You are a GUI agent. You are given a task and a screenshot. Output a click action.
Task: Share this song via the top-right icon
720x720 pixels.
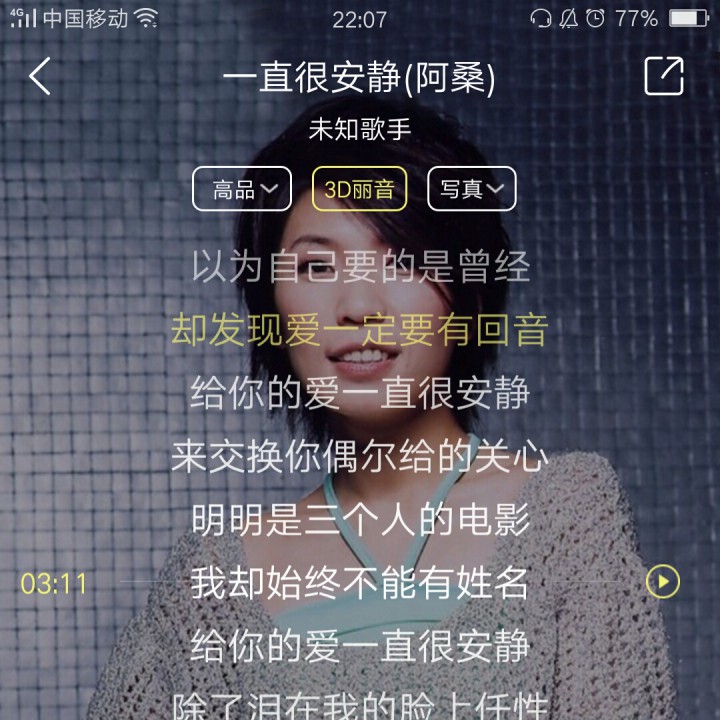(663, 76)
